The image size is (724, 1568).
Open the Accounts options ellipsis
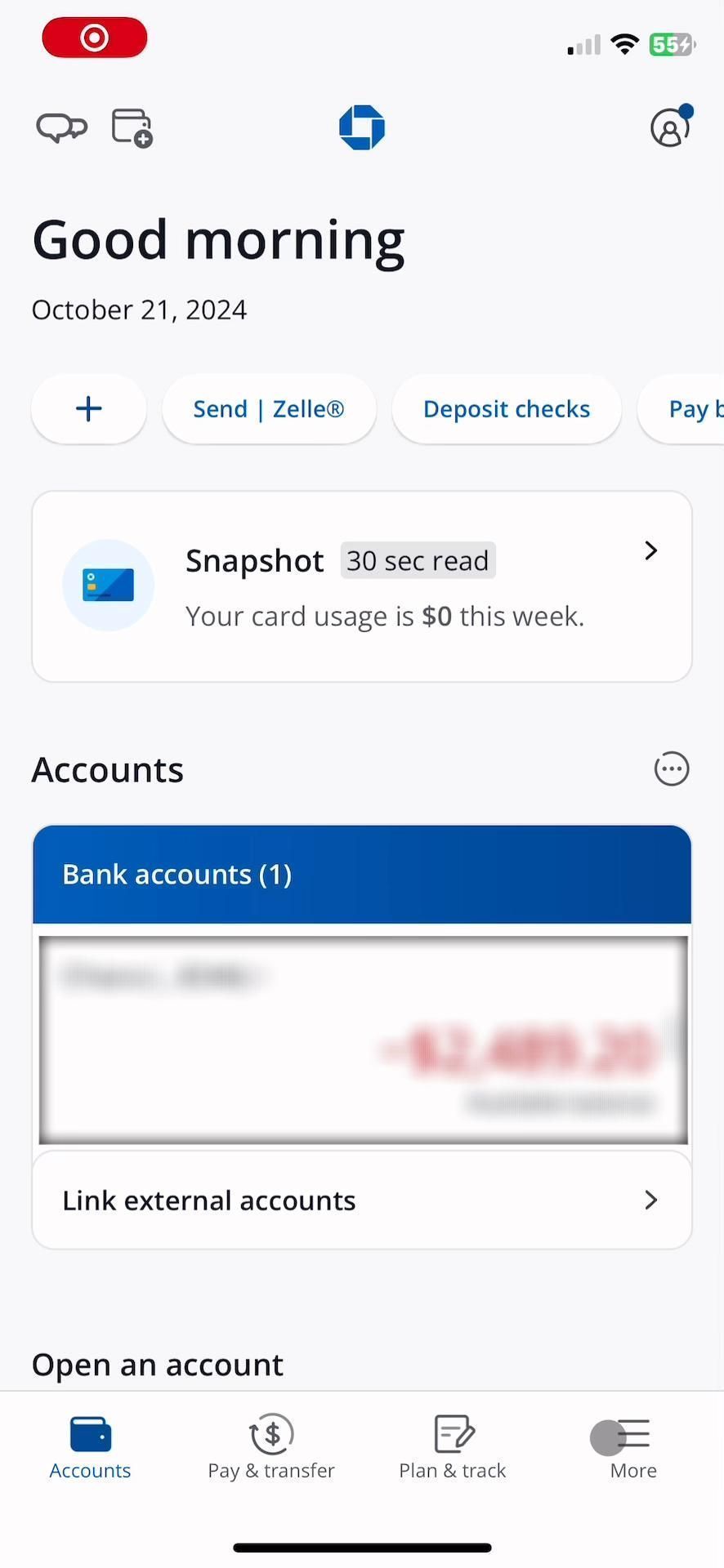(672, 768)
